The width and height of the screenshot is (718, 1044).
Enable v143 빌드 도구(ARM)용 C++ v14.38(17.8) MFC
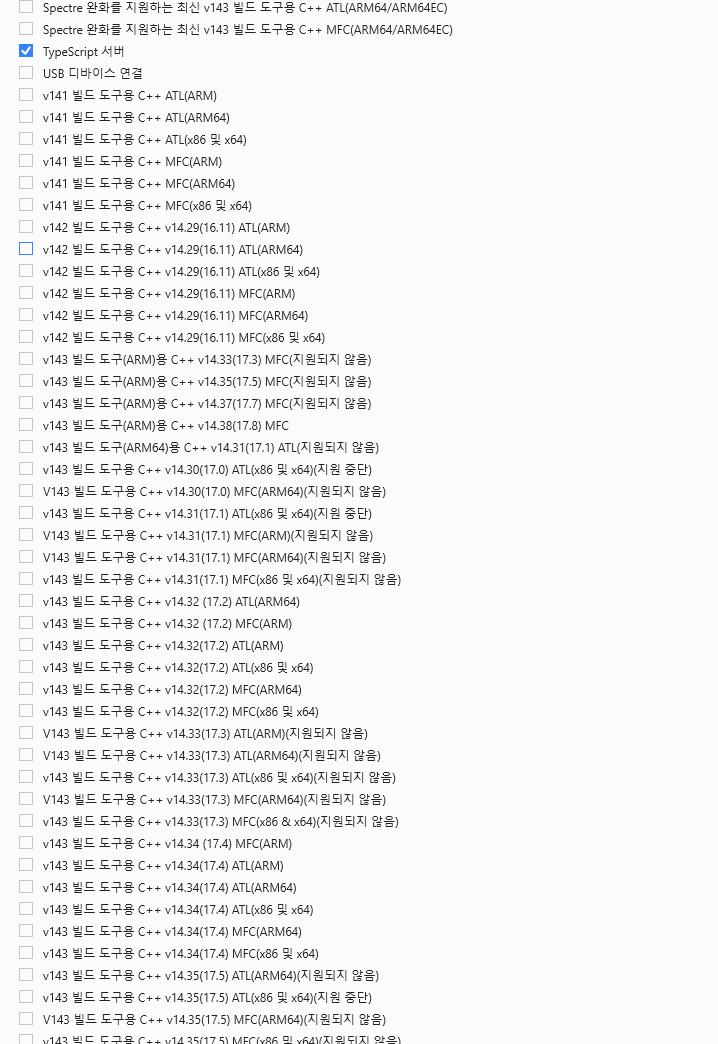point(26,425)
